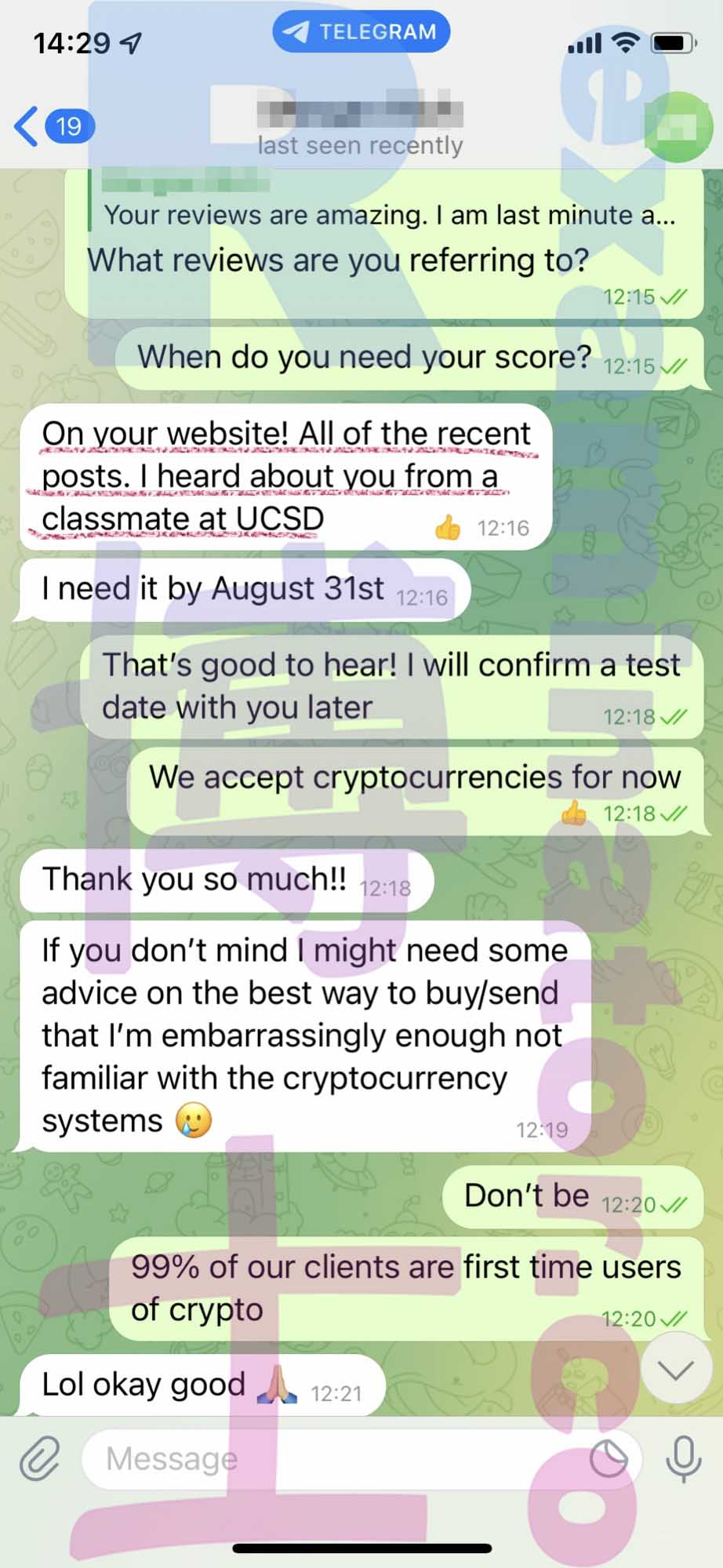This screenshot has height=1568, width=723.
Task: Tap thumbs-up reaction on cryptocurrencies message
Action: click(x=574, y=813)
